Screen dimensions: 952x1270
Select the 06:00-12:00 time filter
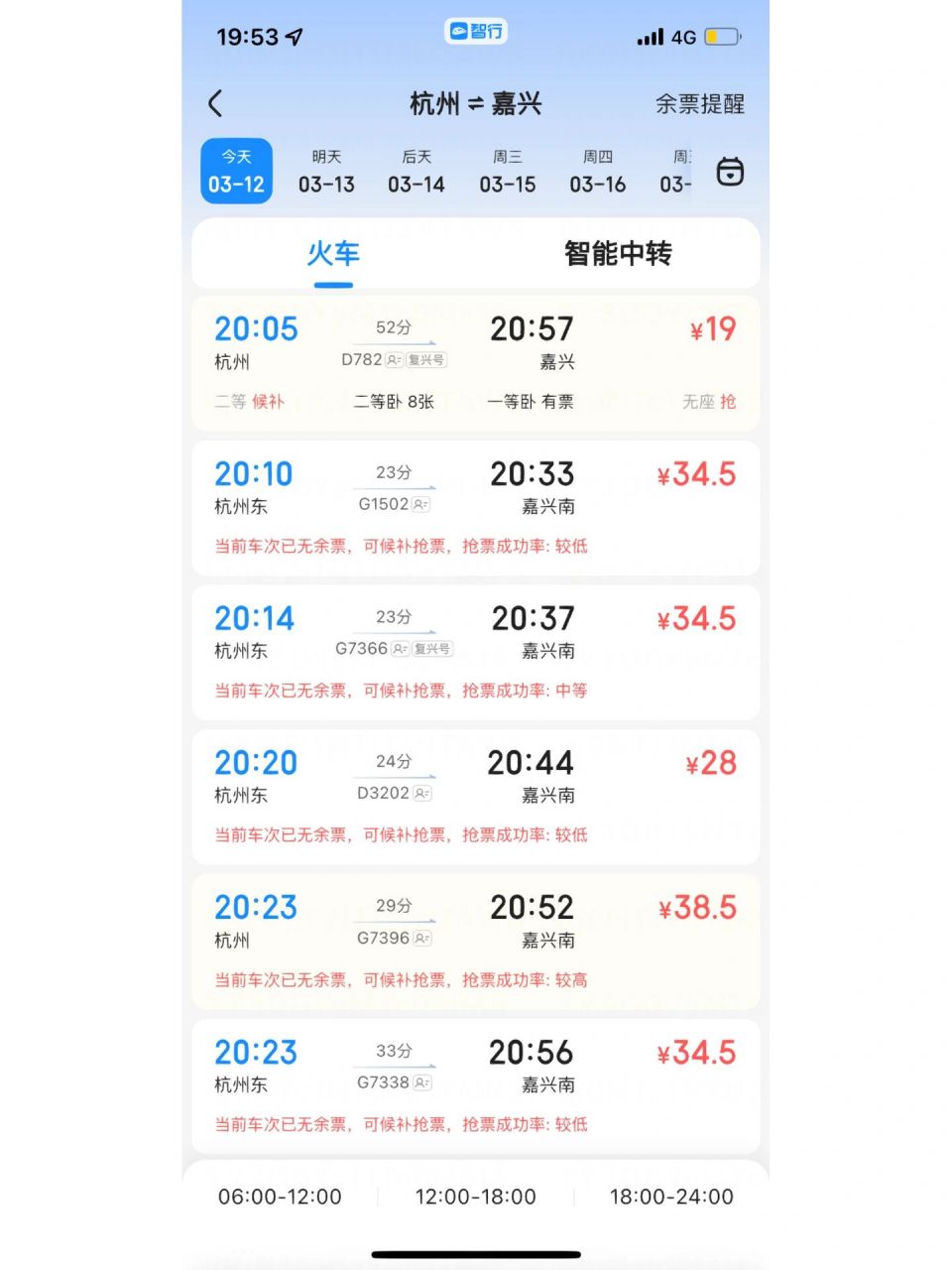[x=281, y=1198]
